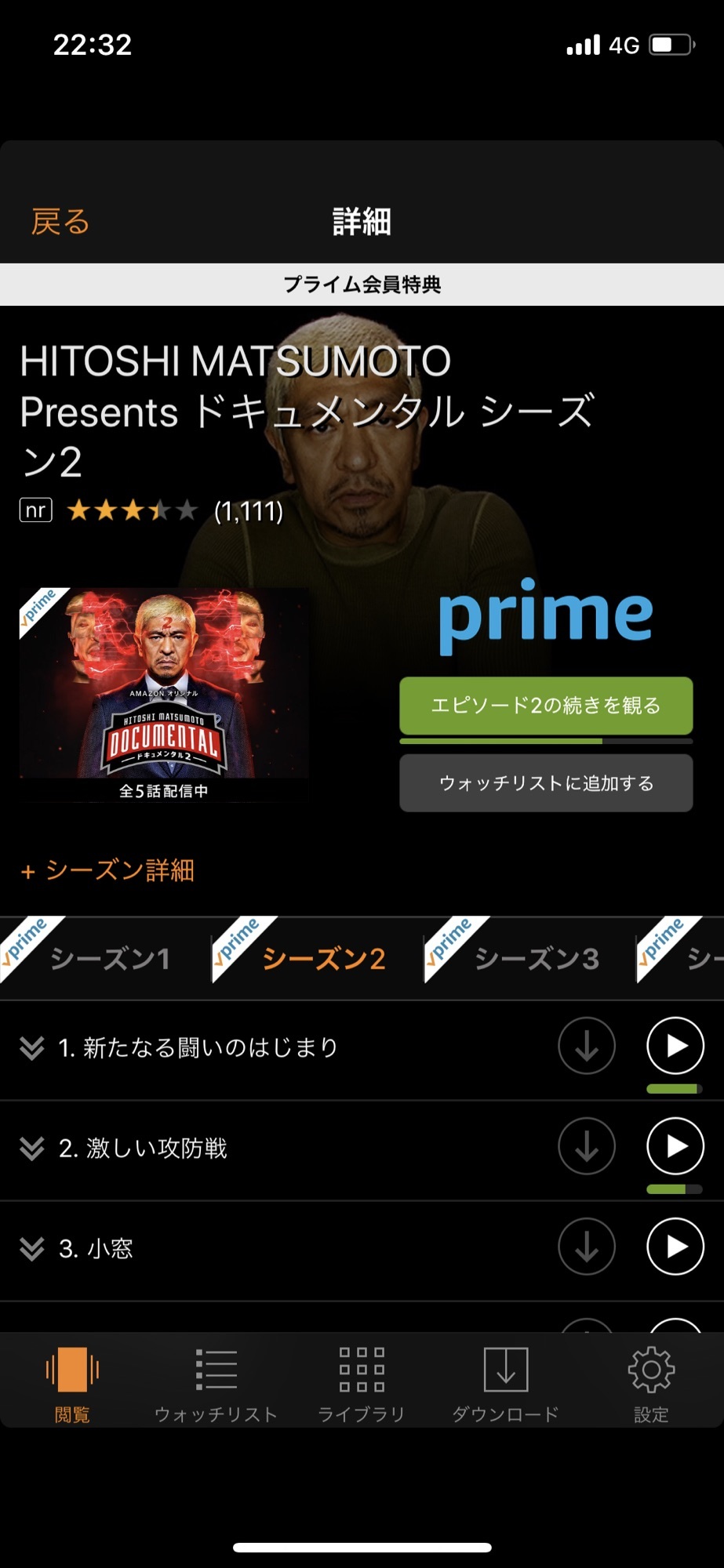Screen dimensions: 724x1568
Task: Open the ウォッチリスト tab
Action: tap(216, 1385)
